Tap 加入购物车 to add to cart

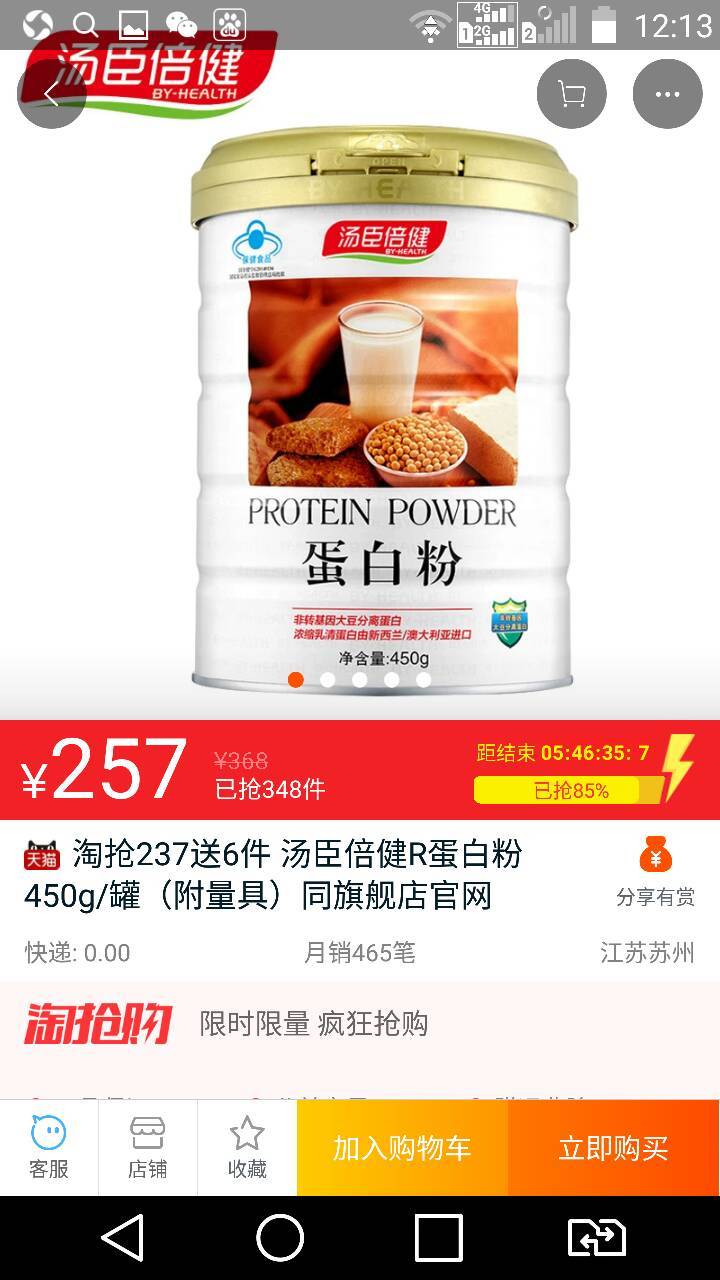[x=402, y=1148]
